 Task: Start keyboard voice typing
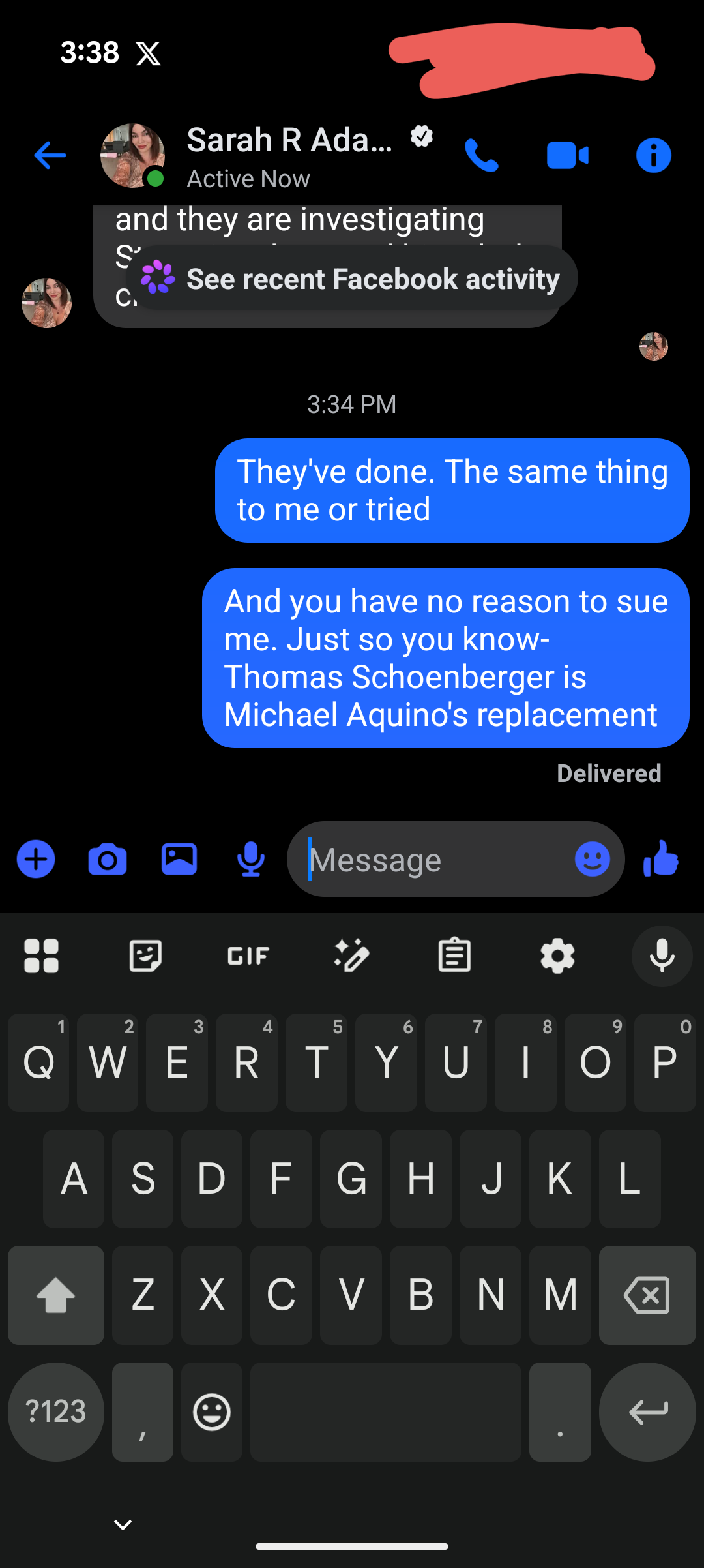click(662, 956)
